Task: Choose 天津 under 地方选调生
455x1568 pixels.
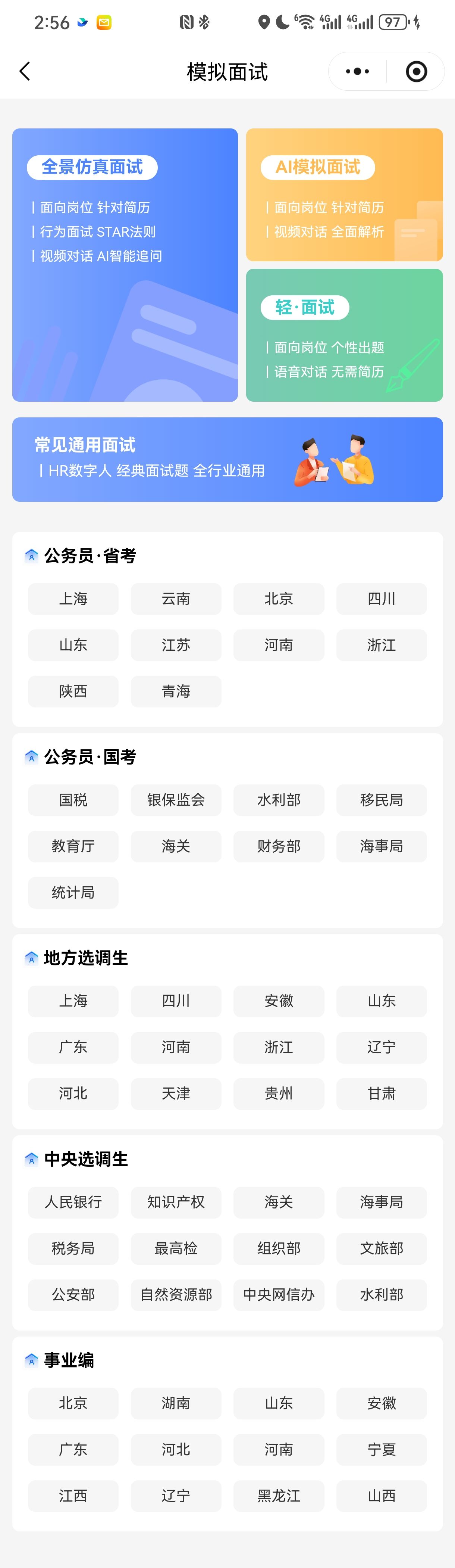Action: pyautogui.click(x=176, y=1094)
